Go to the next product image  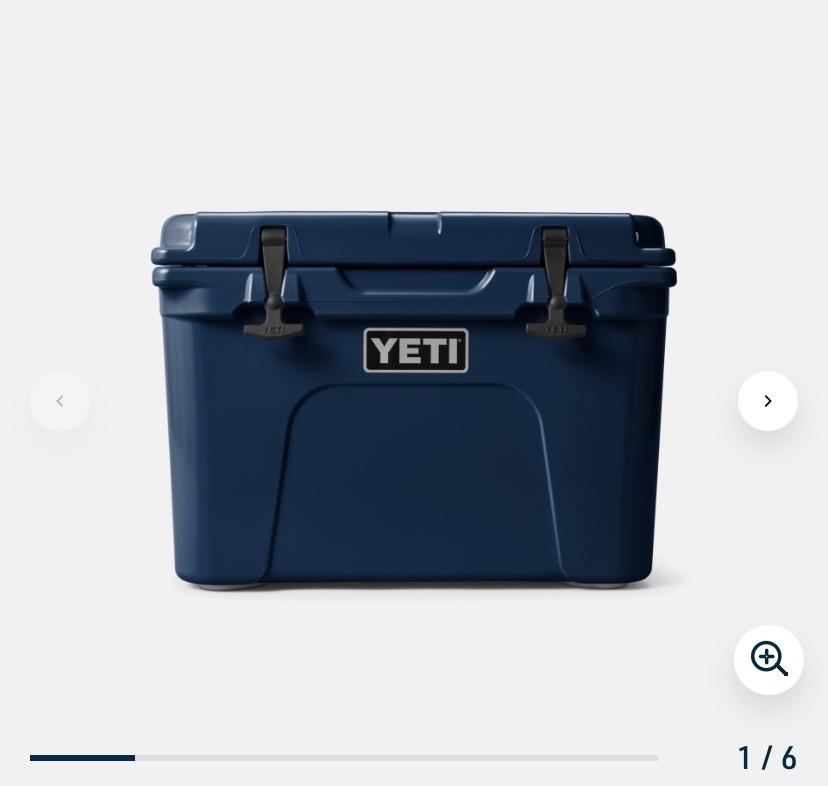pos(767,401)
